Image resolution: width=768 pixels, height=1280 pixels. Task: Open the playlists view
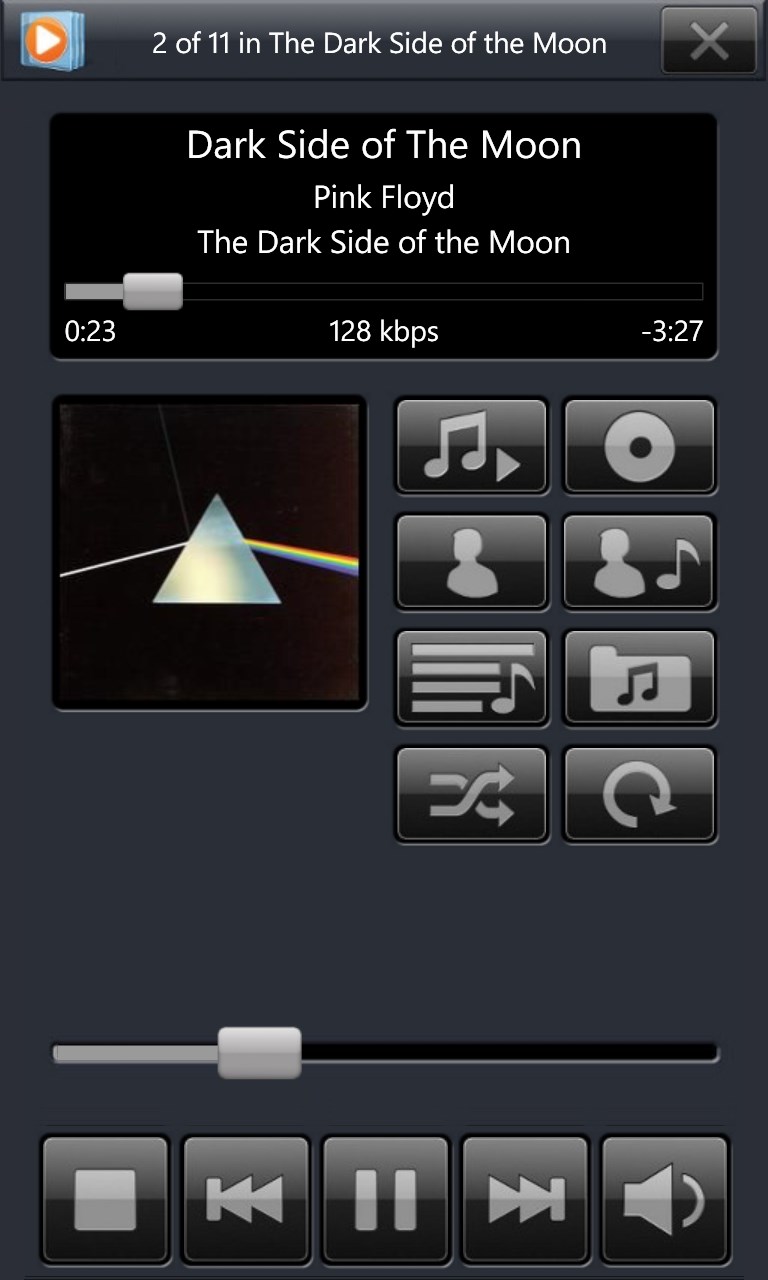click(x=472, y=678)
